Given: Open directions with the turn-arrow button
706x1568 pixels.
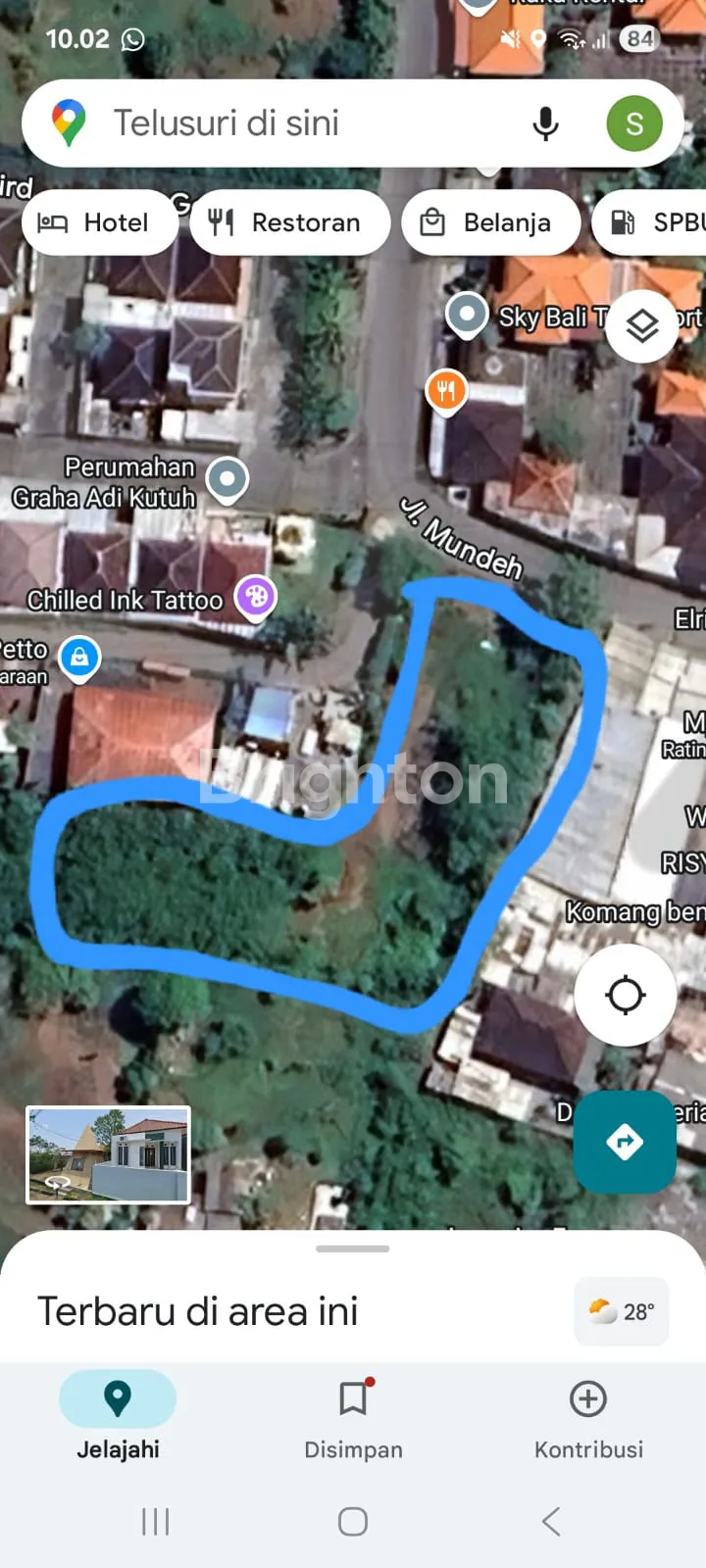Looking at the screenshot, I should coord(625,1141).
